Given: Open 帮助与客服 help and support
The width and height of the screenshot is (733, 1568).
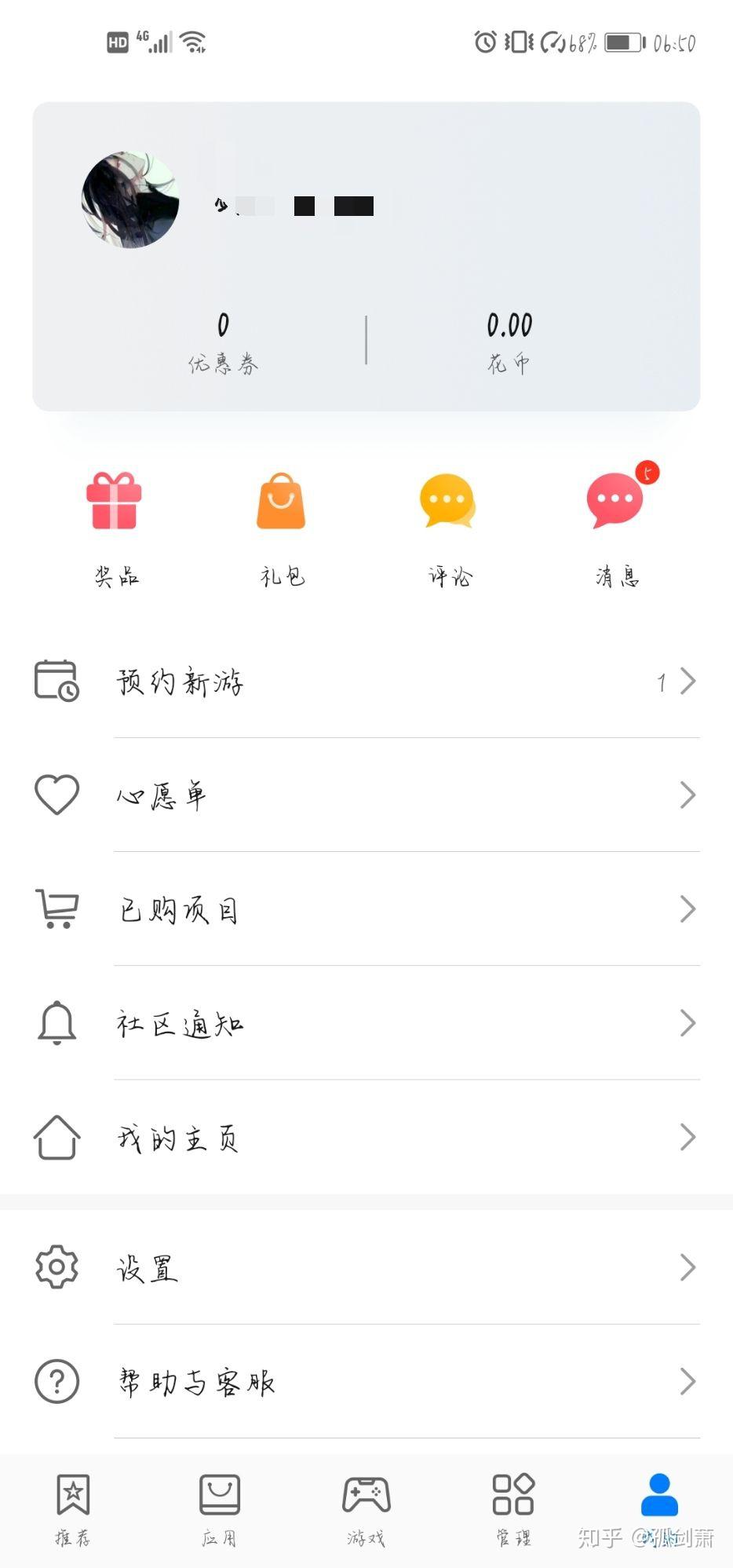Looking at the screenshot, I should (x=366, y=1381).
